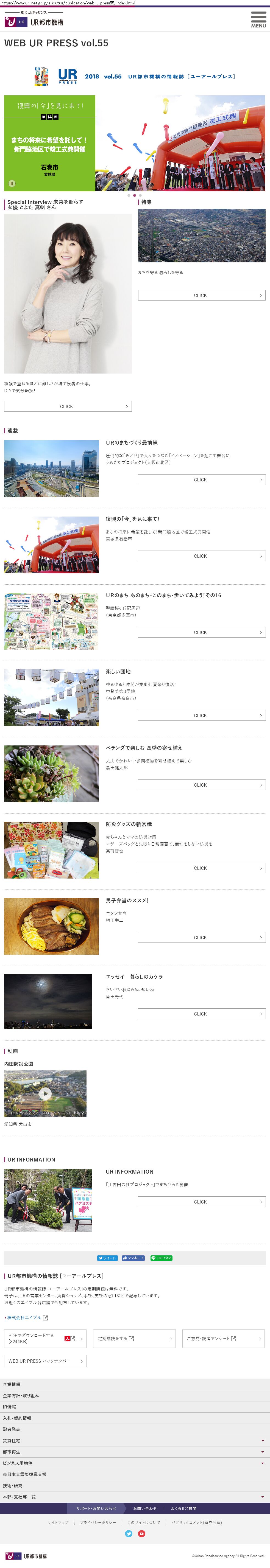The width and height of the screenshot is (270, 1568).
Task: Download the PDF version [8244KB]
Action: 45,1339
